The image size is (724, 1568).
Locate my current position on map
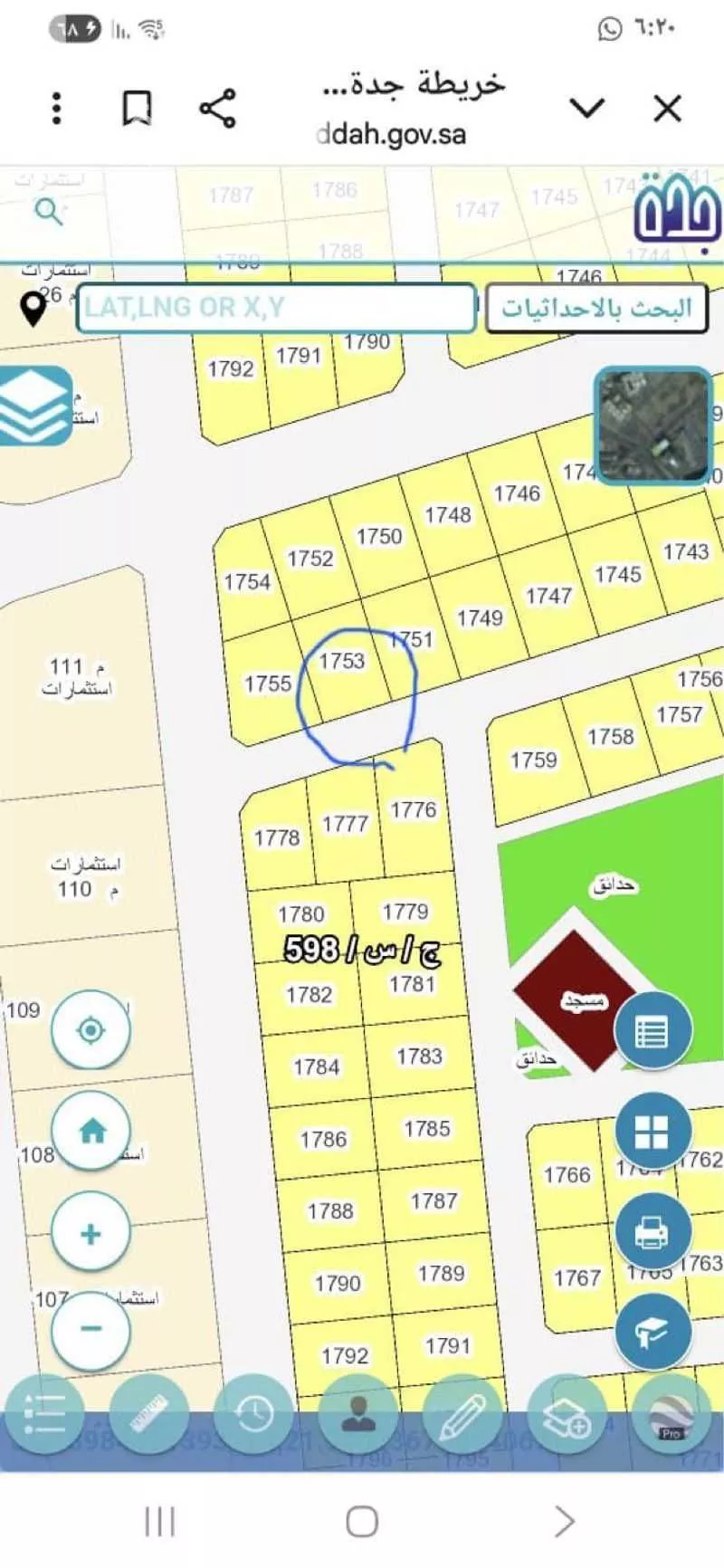pos(90,1030)
